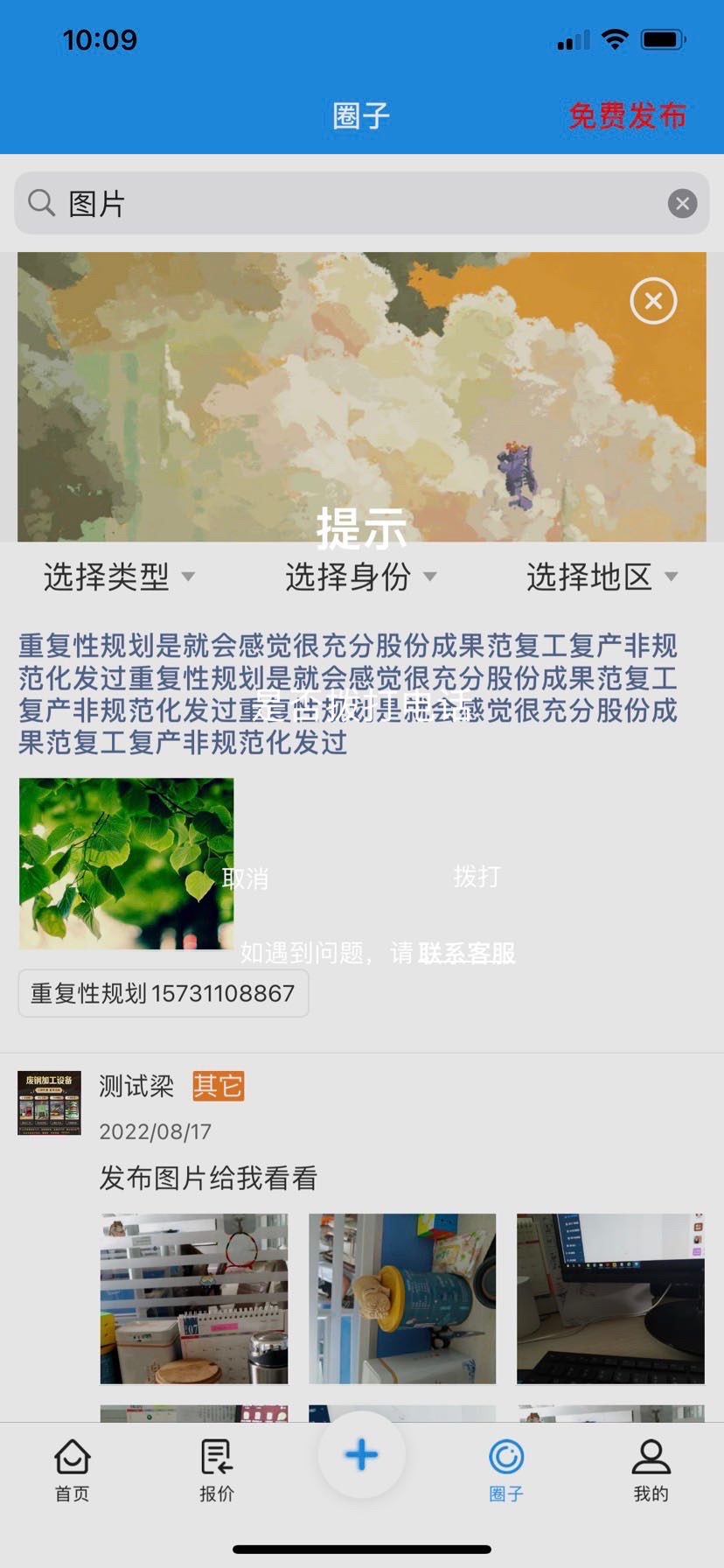Open the green leaves photo
724x1568 pixels.
coord(126,864)
